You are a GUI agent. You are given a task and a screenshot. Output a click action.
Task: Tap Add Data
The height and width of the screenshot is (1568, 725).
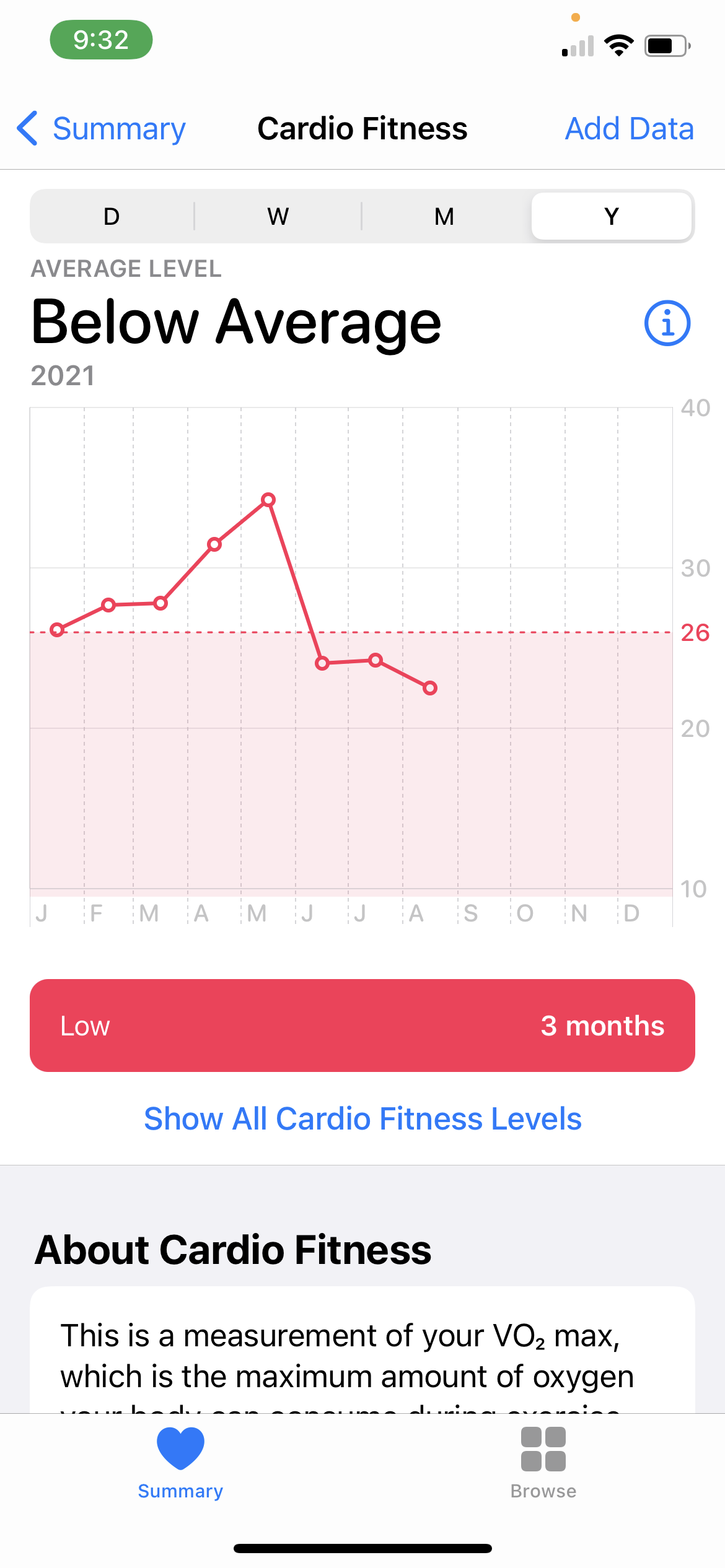[628, 129]
